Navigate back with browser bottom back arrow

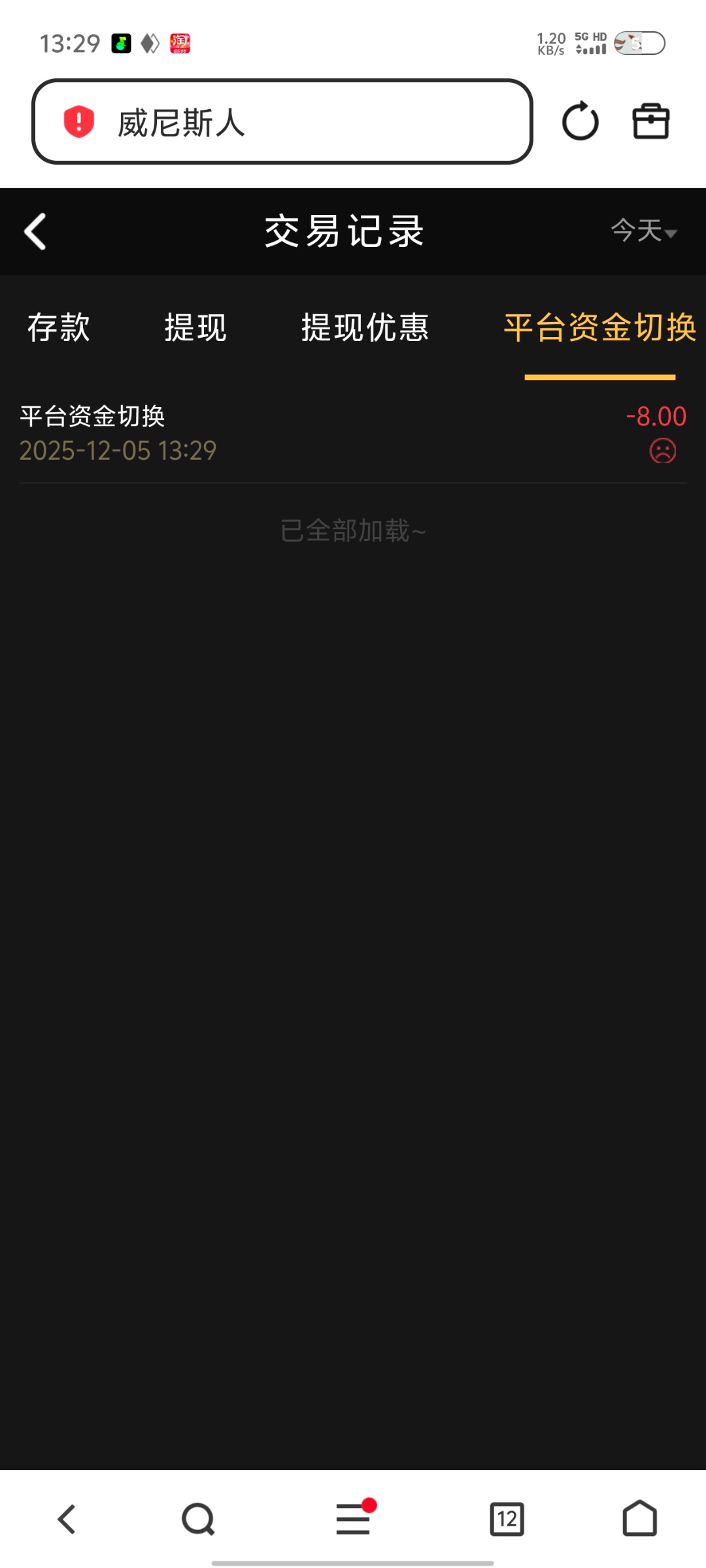[67, 1519]
